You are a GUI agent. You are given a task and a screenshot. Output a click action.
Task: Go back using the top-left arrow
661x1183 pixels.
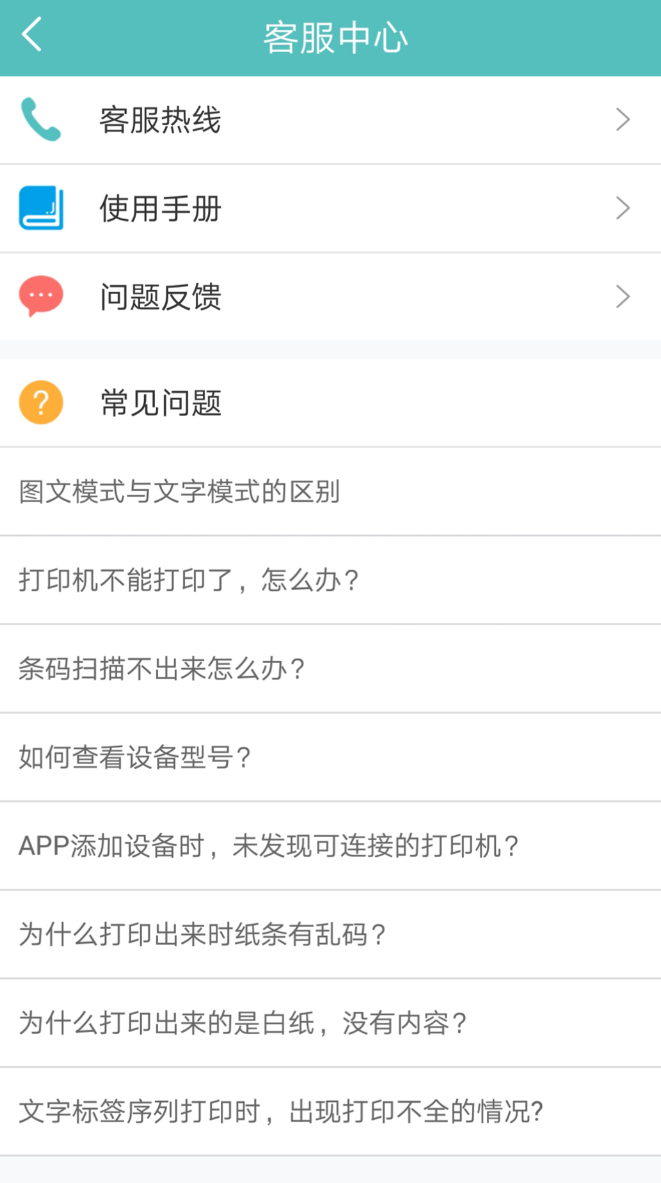coord(33,36)
